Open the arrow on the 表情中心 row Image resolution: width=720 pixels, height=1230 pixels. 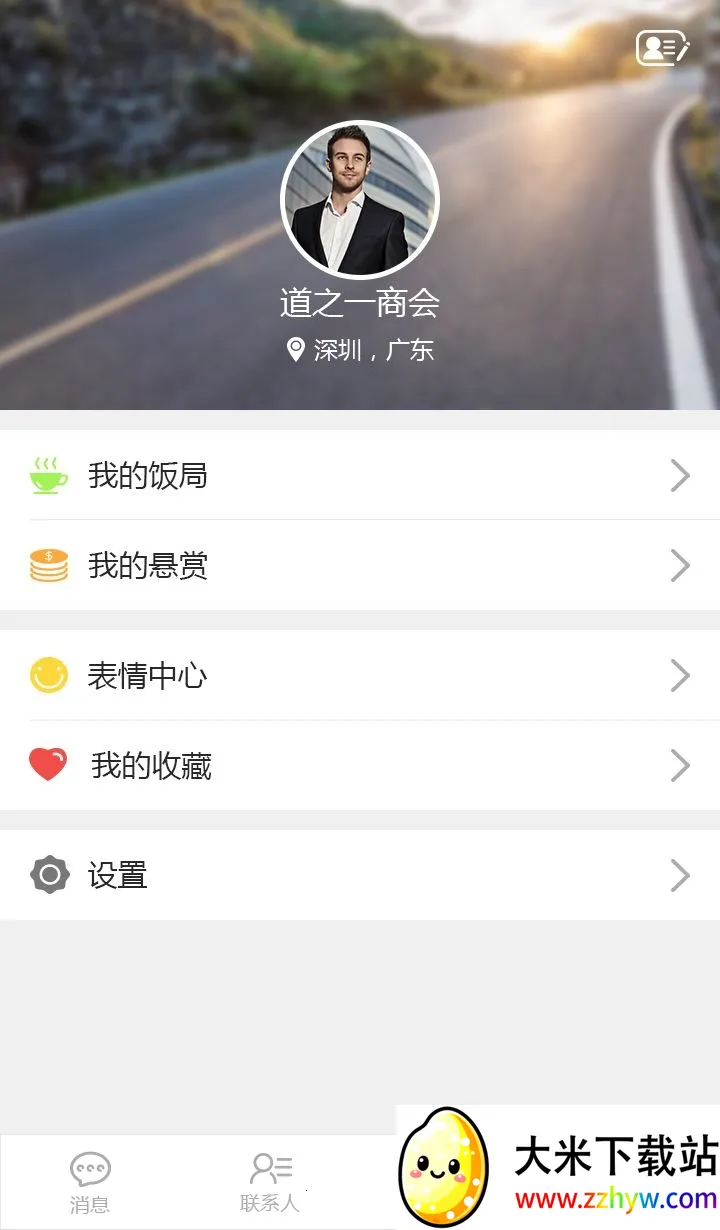pos(679,675)
